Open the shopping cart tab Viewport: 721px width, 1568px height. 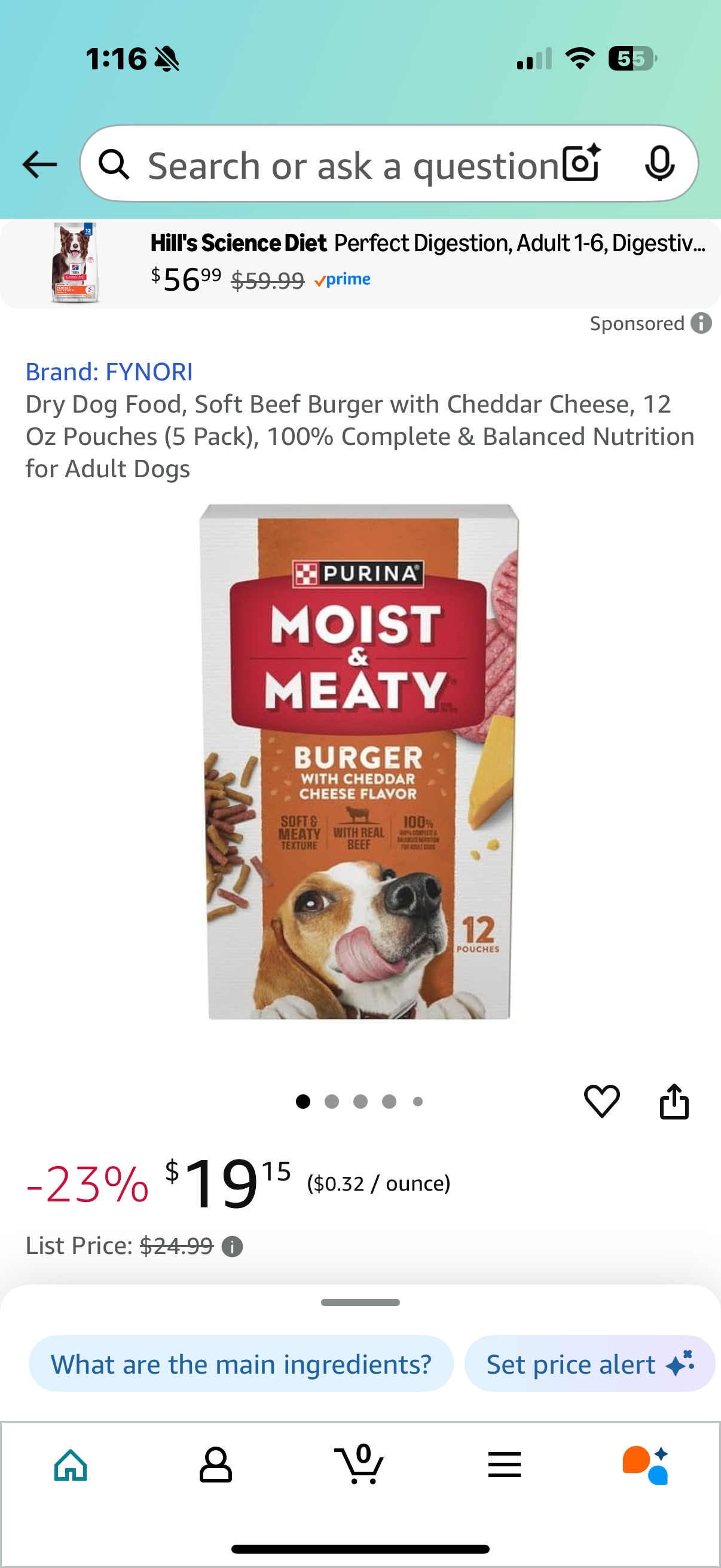[x=359, y=1465]
